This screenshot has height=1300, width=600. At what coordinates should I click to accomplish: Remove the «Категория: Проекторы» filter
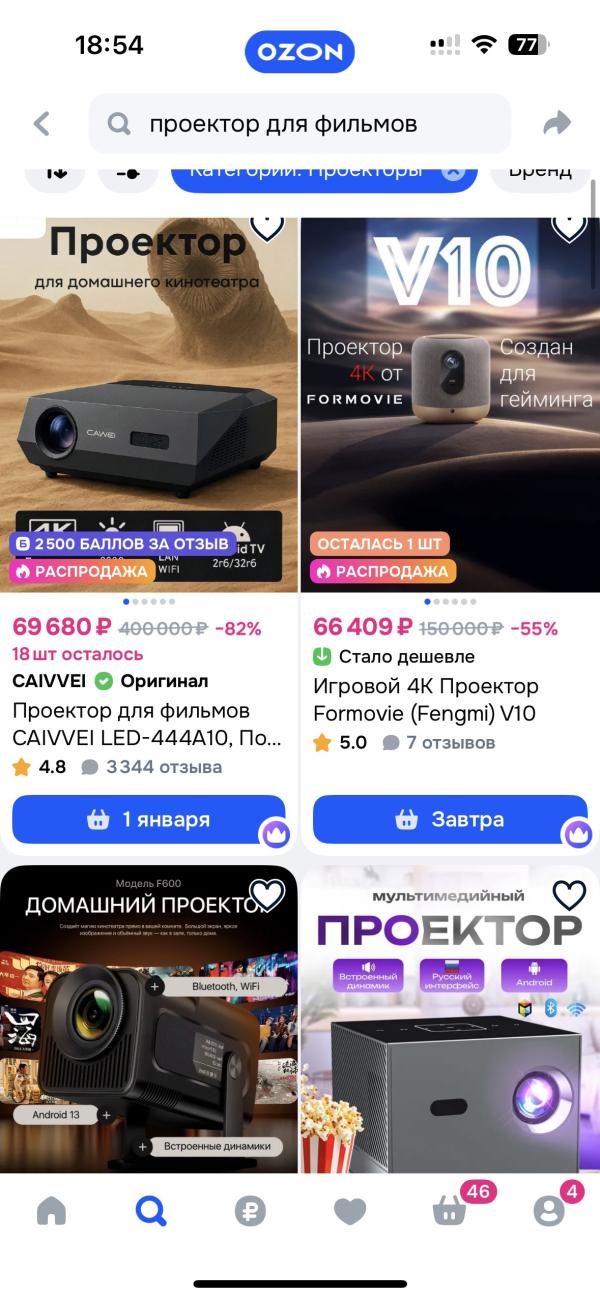click(453, 170)
